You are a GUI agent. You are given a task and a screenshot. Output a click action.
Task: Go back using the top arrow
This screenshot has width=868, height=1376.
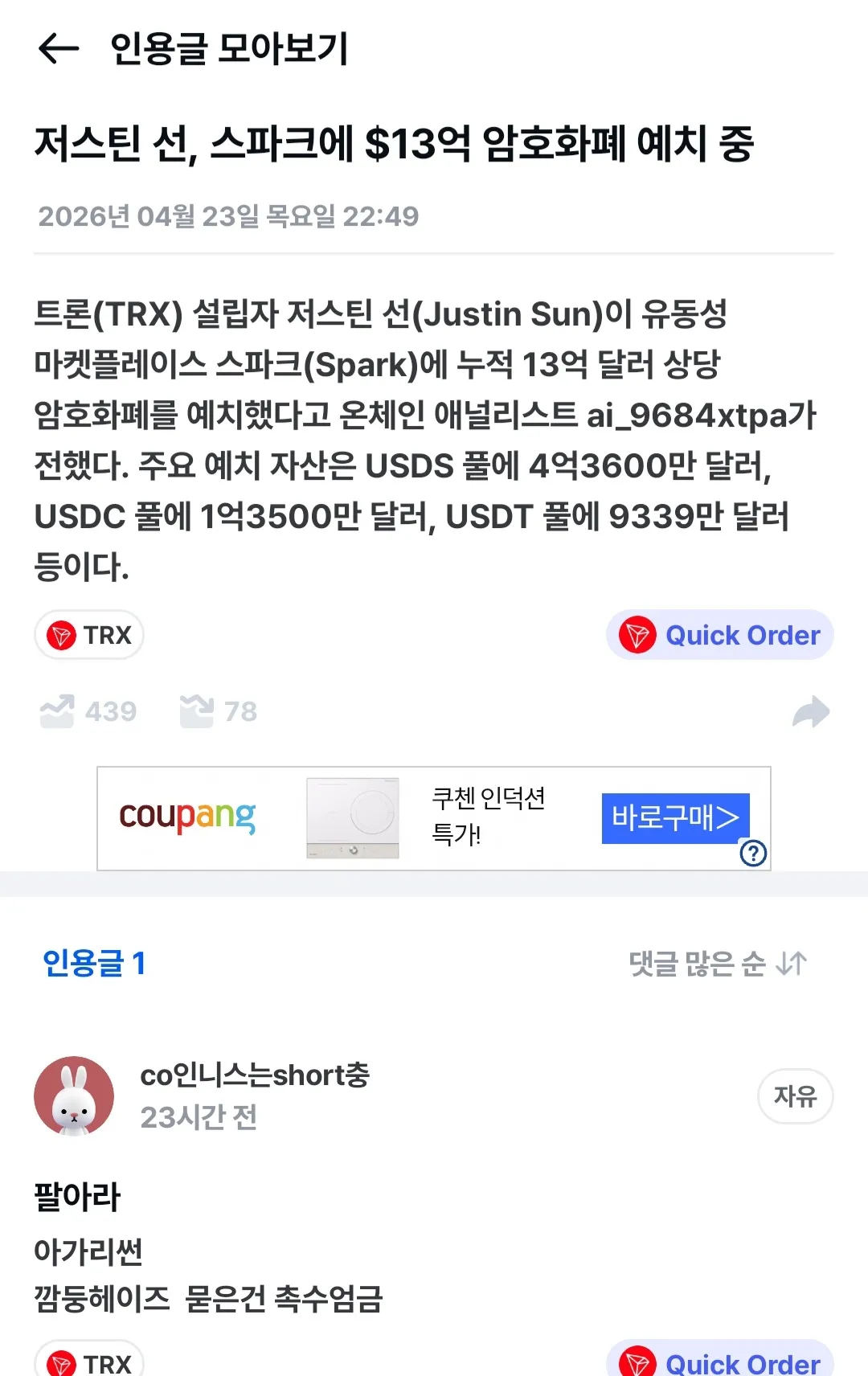59,49
